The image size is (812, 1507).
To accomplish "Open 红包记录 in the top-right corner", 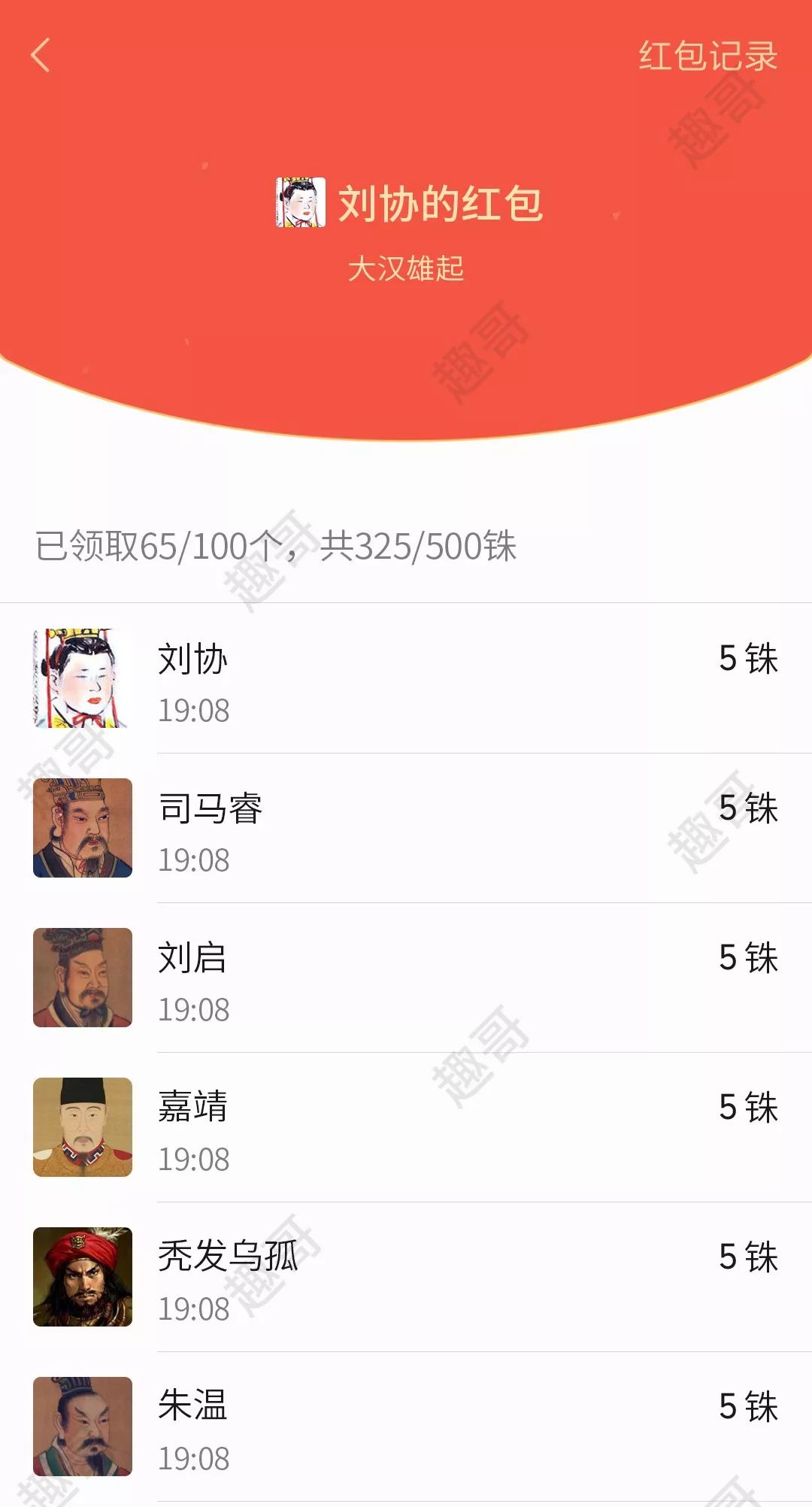I will click(x=705, y=55).
